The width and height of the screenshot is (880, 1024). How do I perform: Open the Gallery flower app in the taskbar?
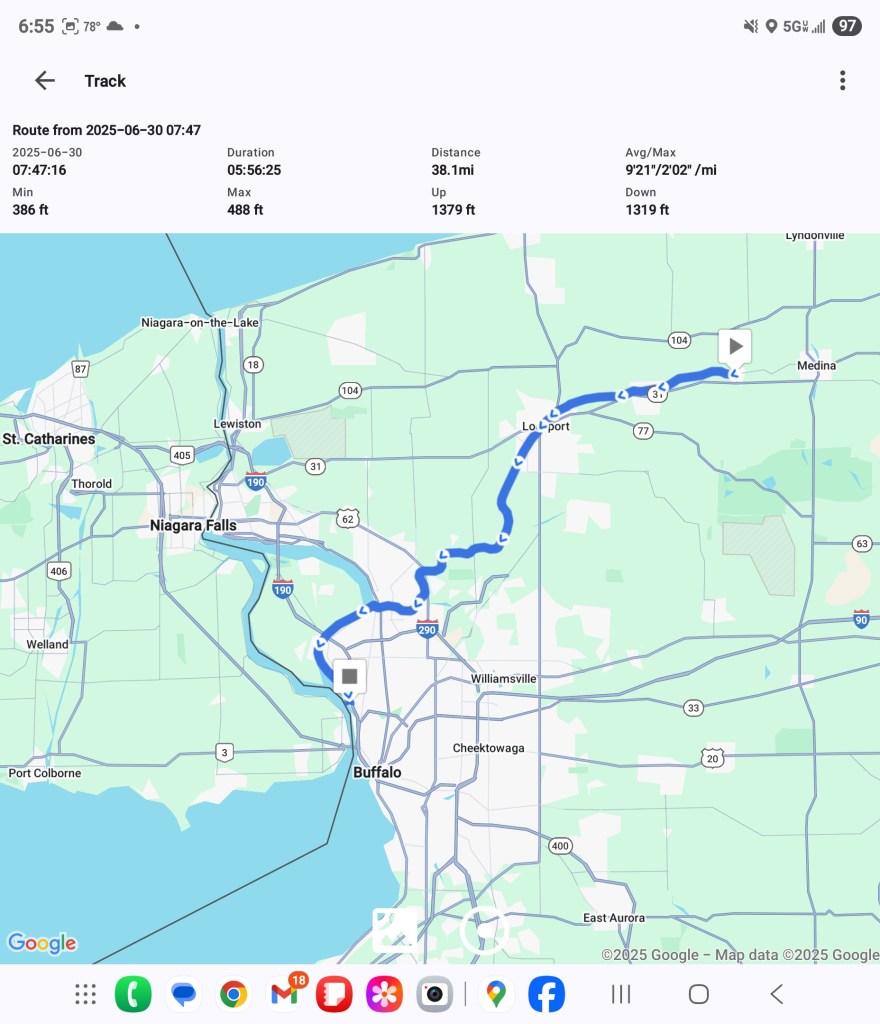(384, 994)
